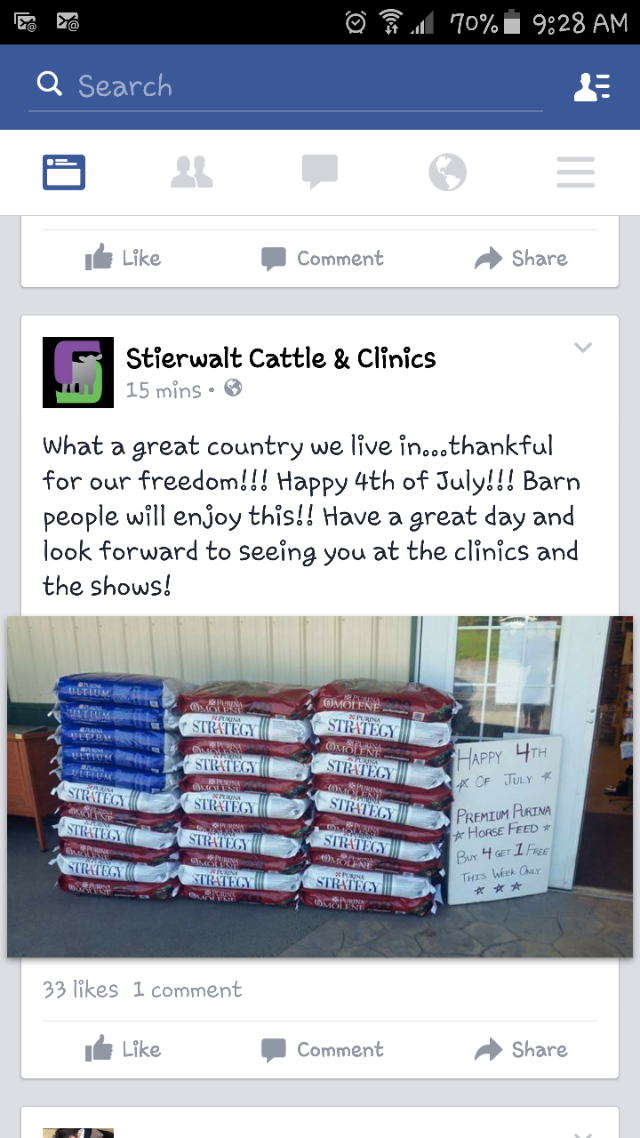Open the hamburger More menu tab
Viewport: 640px width, 1138px height.
pyautogui.click(x=575, y=173)
